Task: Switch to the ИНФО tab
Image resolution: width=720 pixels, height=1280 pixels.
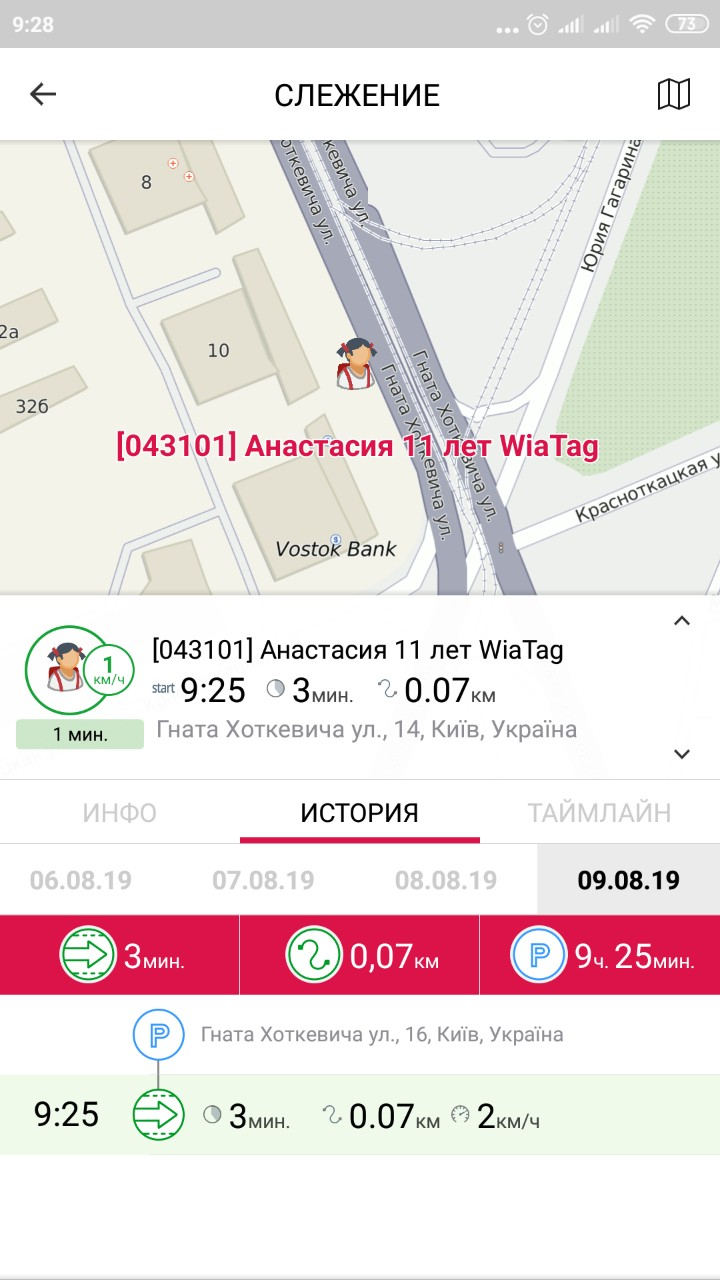Action: click(x=119, y=812)
